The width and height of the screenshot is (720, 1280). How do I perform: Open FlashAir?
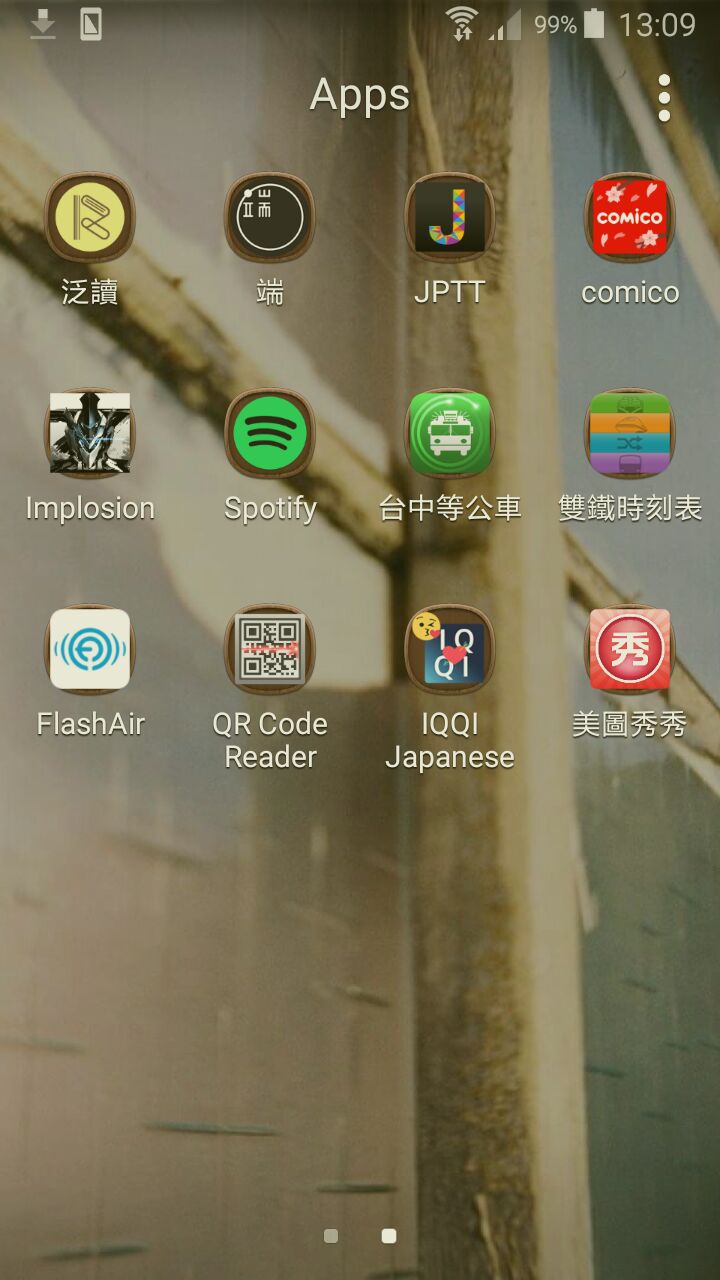tap(90, 650)
